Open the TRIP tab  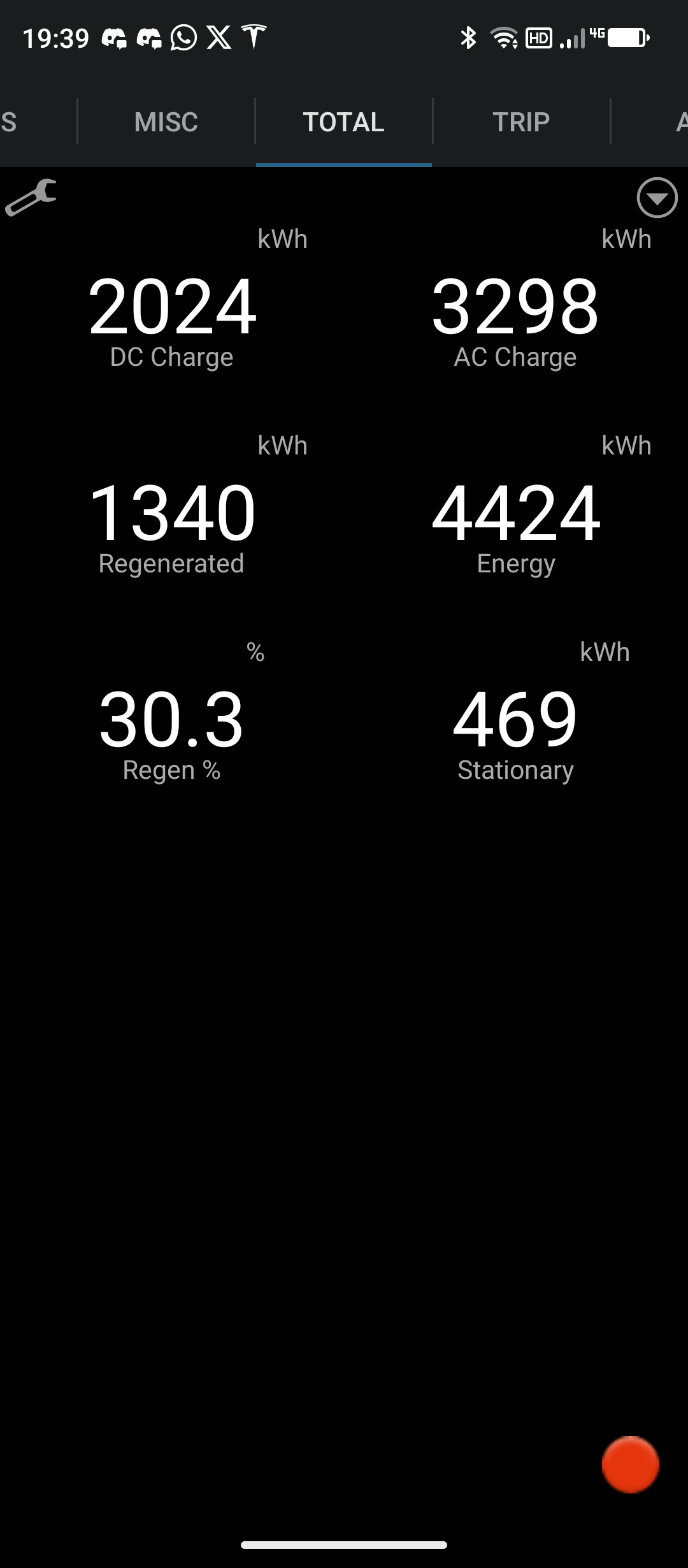pyautogui.click(x=521, y=122)
